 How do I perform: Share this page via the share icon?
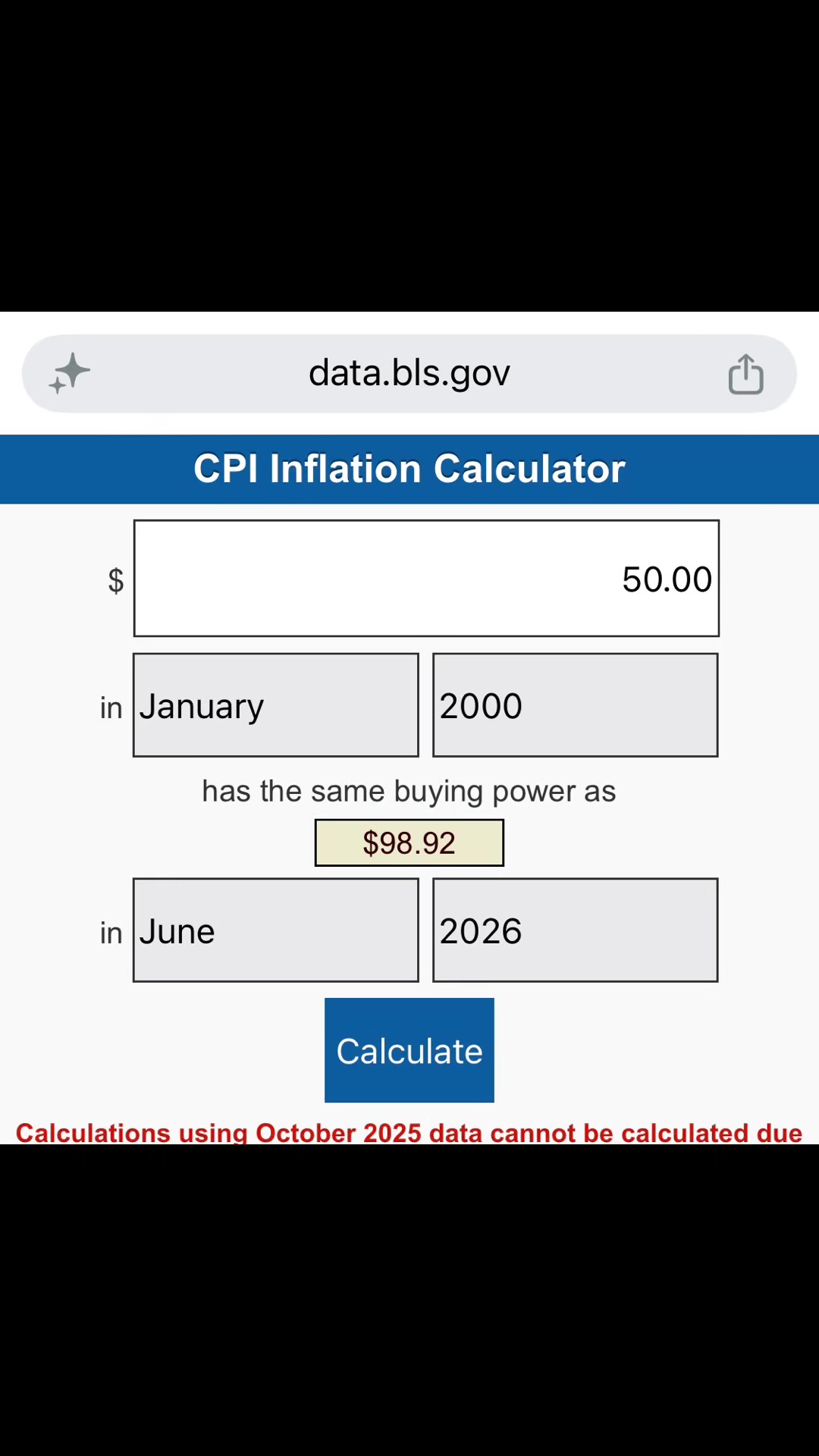point(745,374)
